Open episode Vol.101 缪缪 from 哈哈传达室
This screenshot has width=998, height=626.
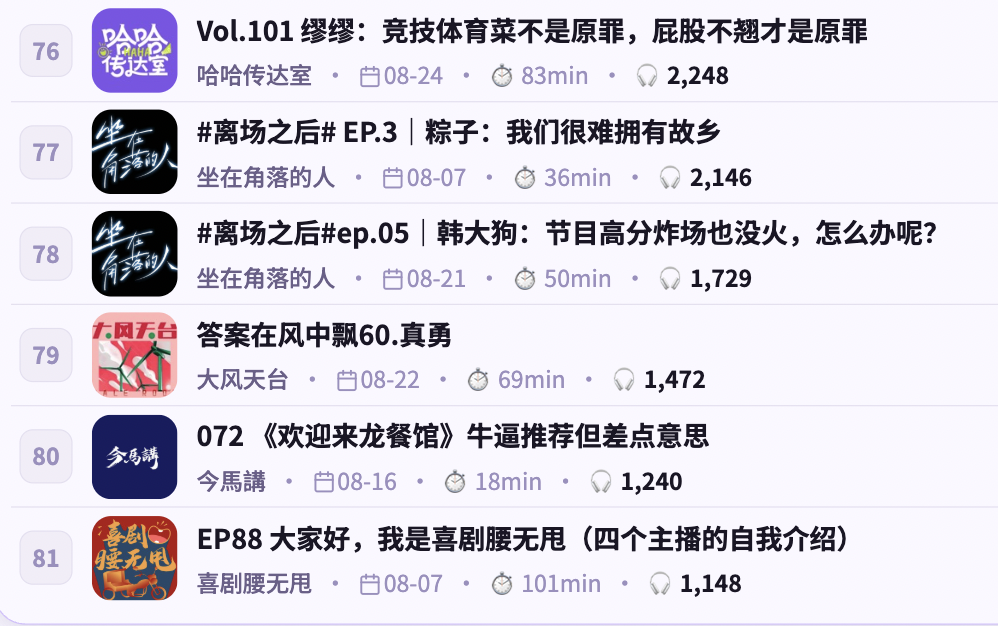(x=531, y=31)
